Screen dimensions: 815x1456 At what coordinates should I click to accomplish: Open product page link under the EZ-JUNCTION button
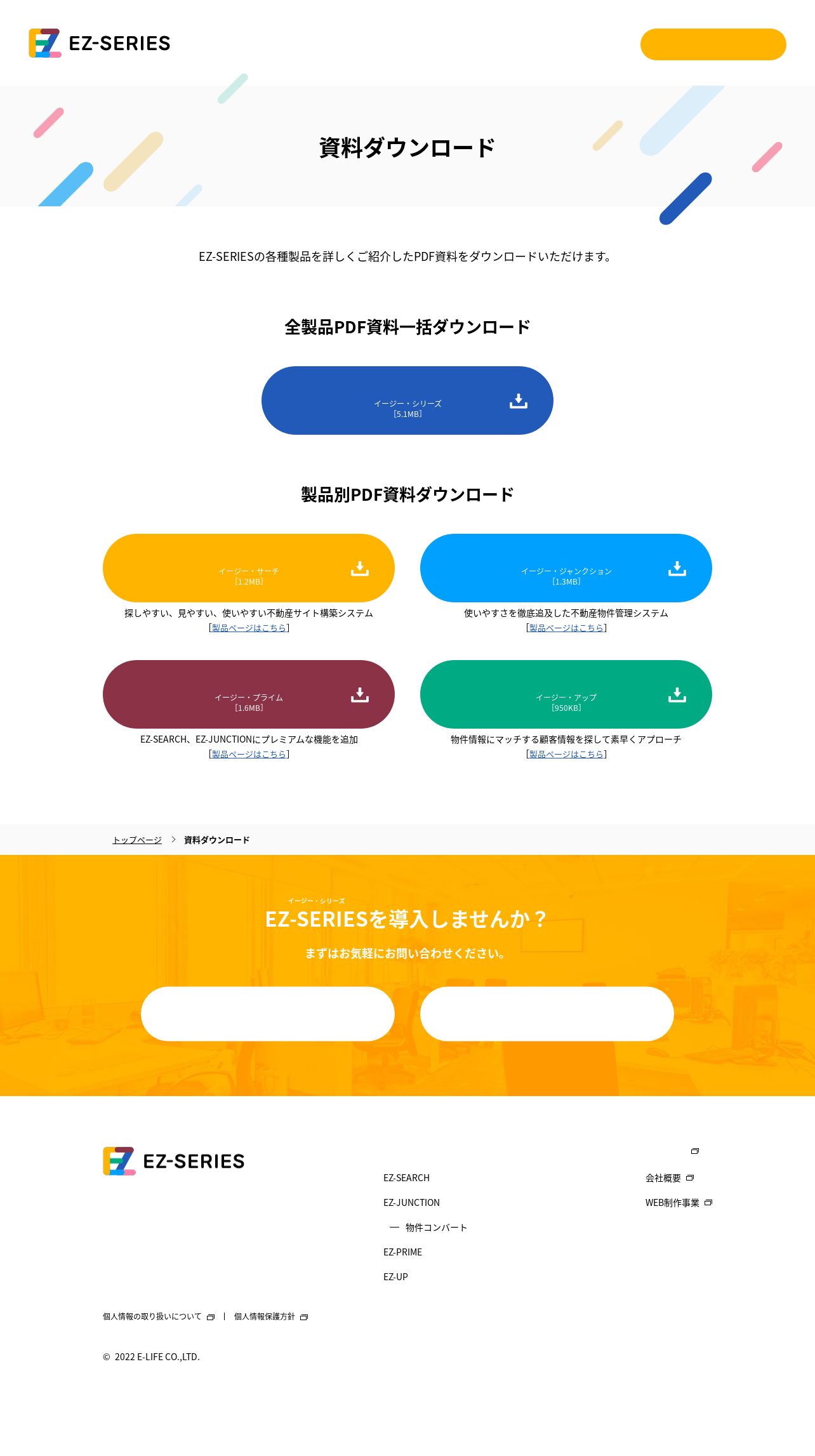coord(566,628)
